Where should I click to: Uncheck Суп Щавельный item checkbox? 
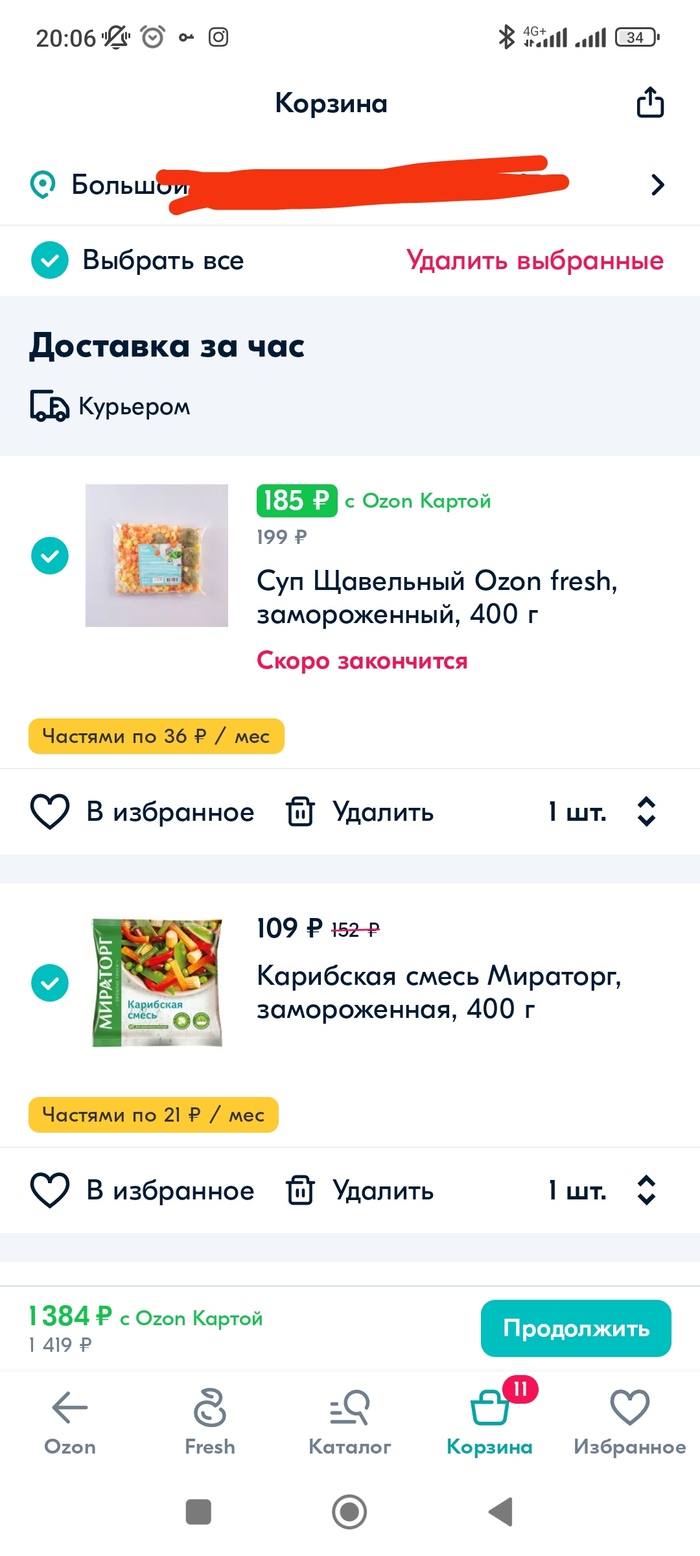pyautogui.click(x=49, y=555)
